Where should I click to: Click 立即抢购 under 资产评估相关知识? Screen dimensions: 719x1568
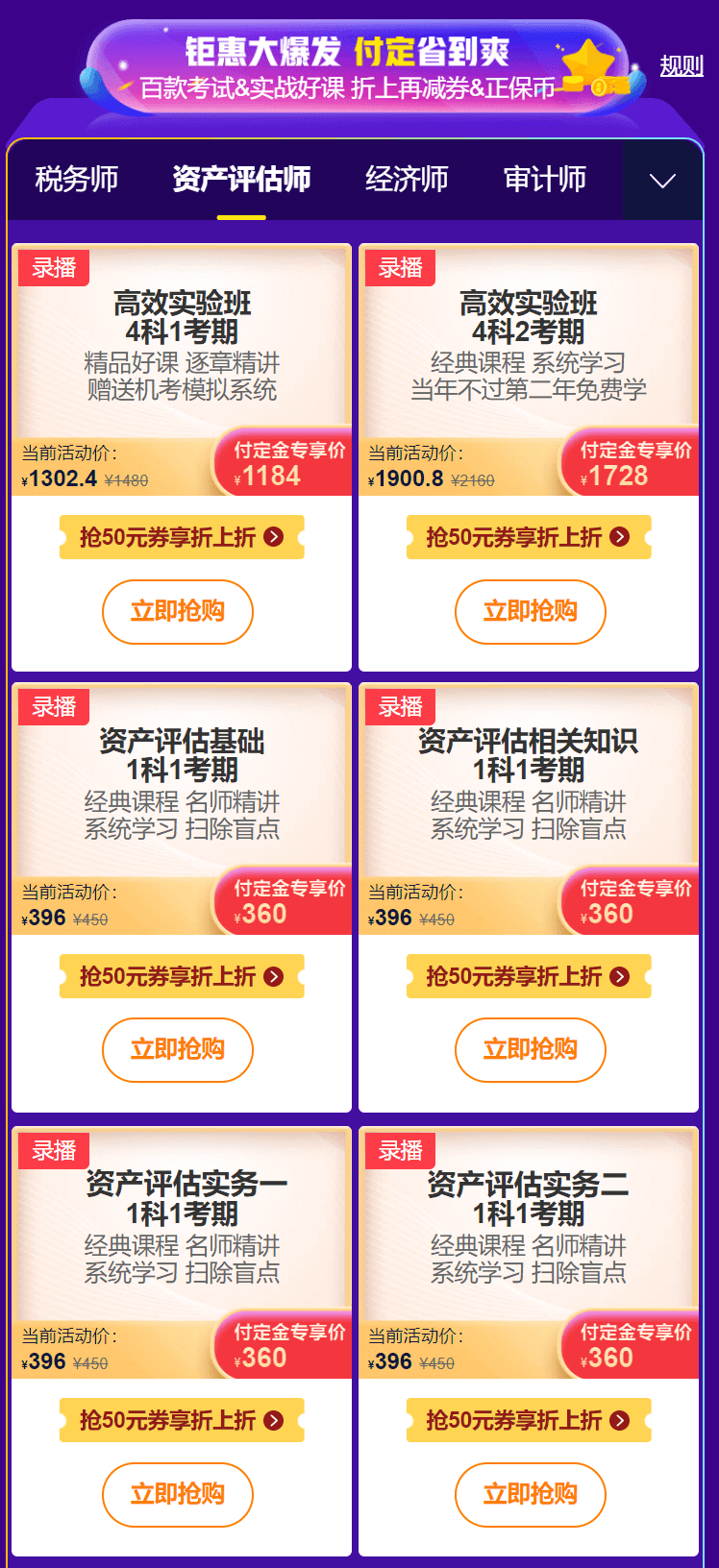click(530, 1050)
